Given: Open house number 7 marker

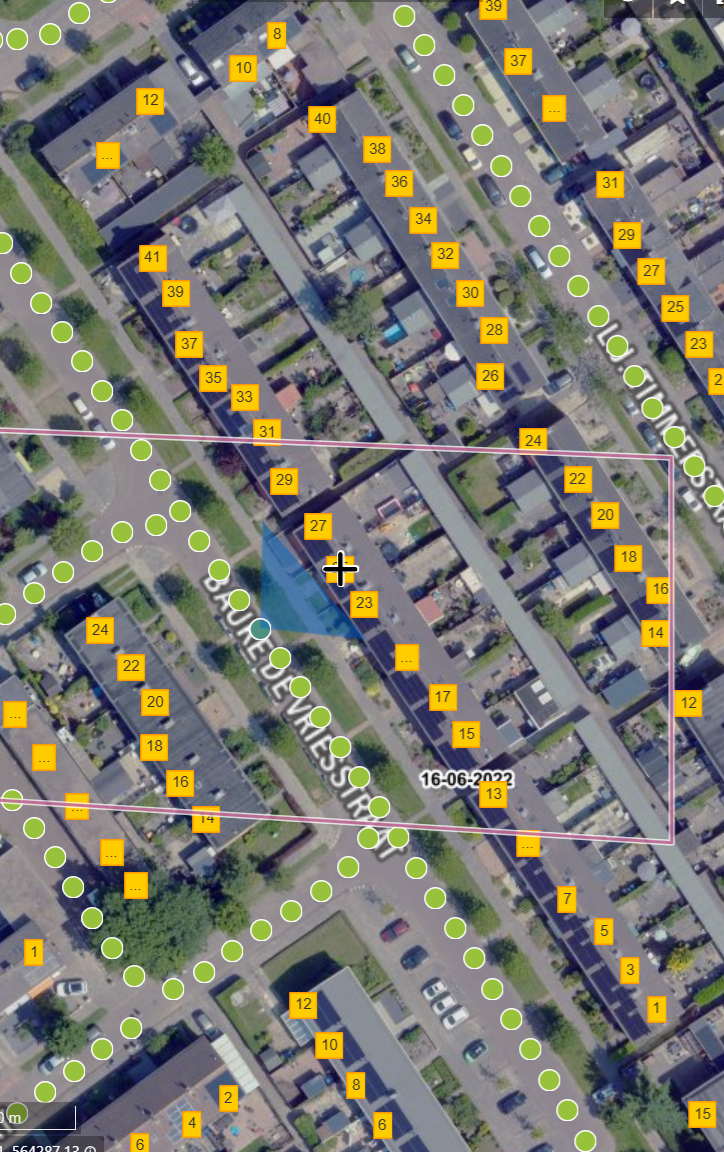Looking at the screenshot, I should click(x=567, y=899).
